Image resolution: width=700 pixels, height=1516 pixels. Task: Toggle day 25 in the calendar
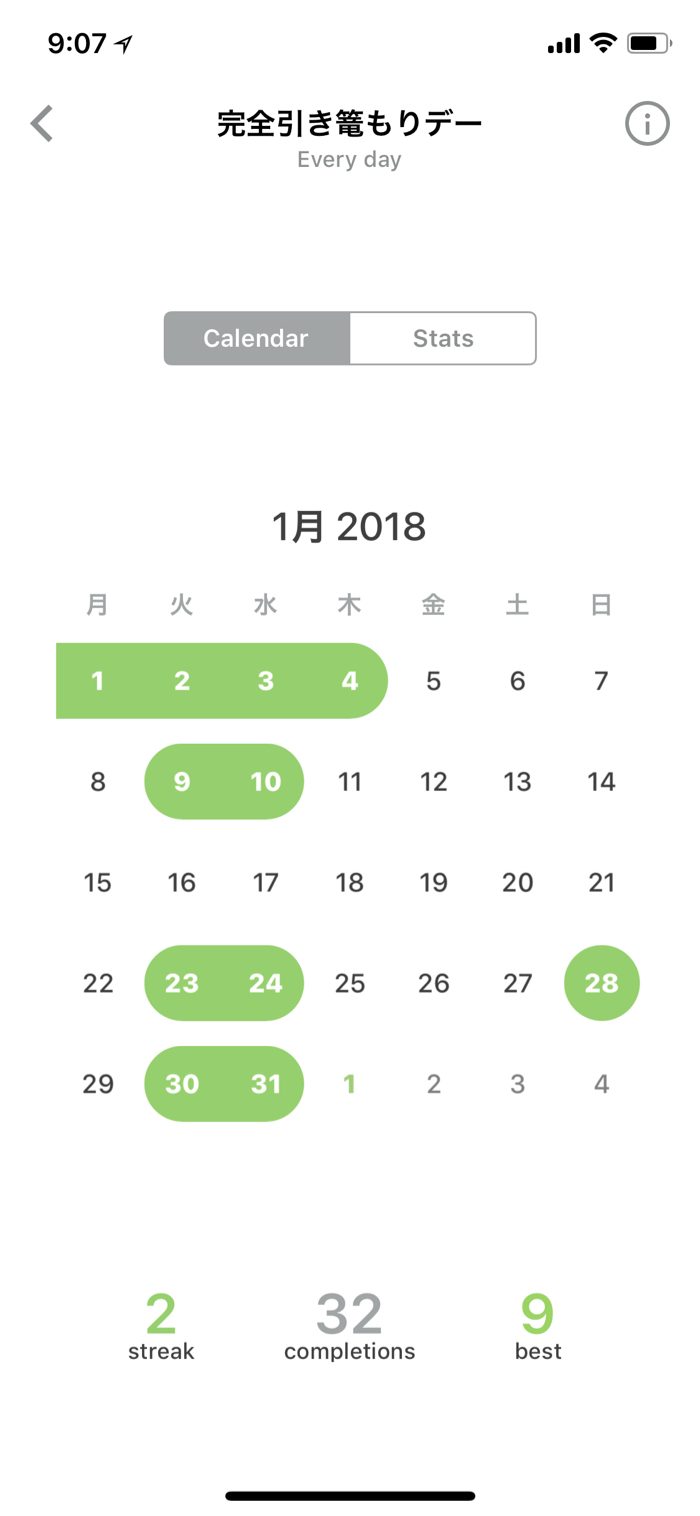[x=349, y=983]
